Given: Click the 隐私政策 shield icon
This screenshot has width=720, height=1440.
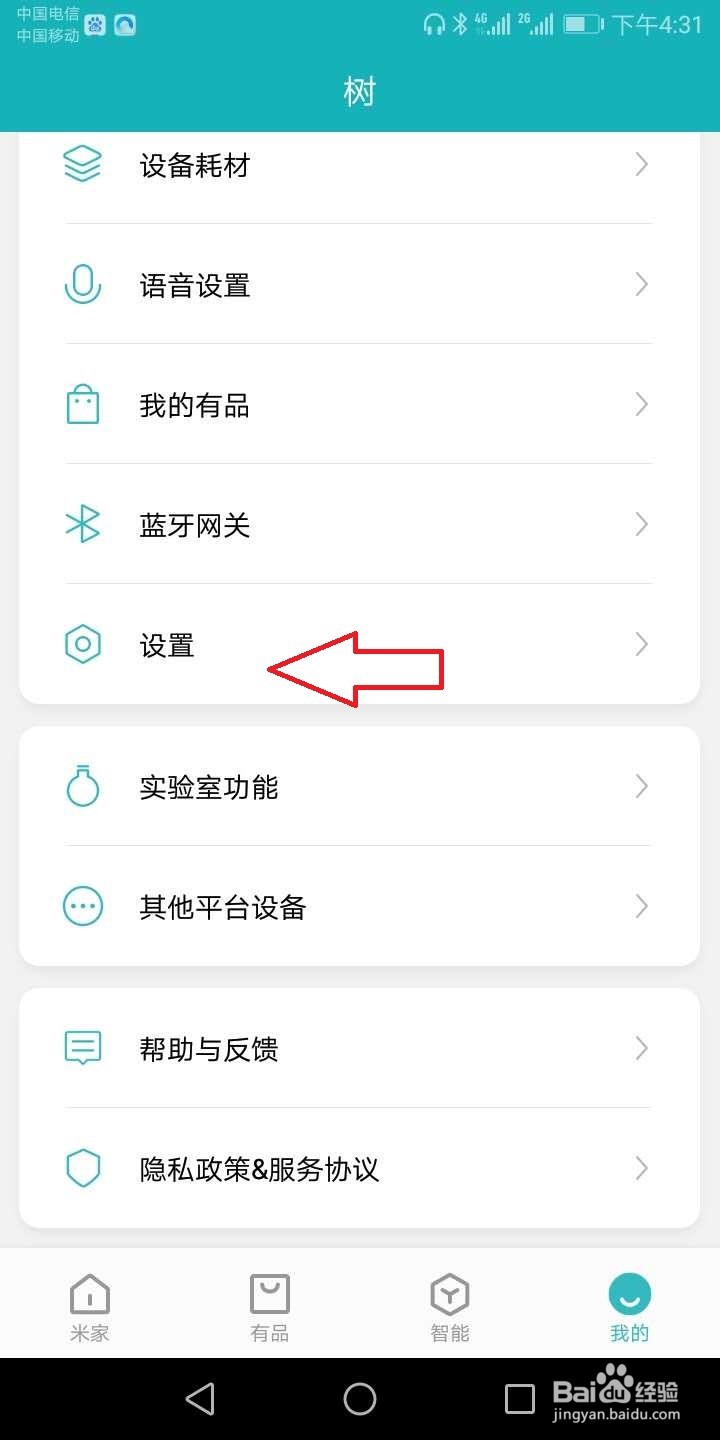Looking at the screenshot, I should [x=82, y=1168].
